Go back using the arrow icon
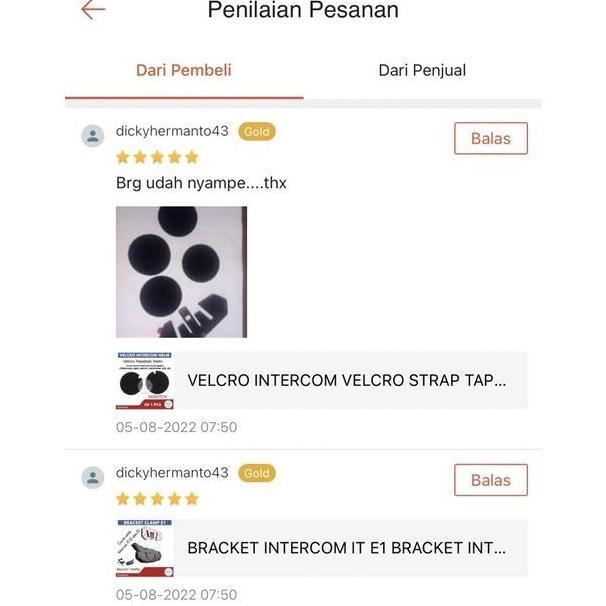This screenshot has width=606, height=606. coord(93,11)
